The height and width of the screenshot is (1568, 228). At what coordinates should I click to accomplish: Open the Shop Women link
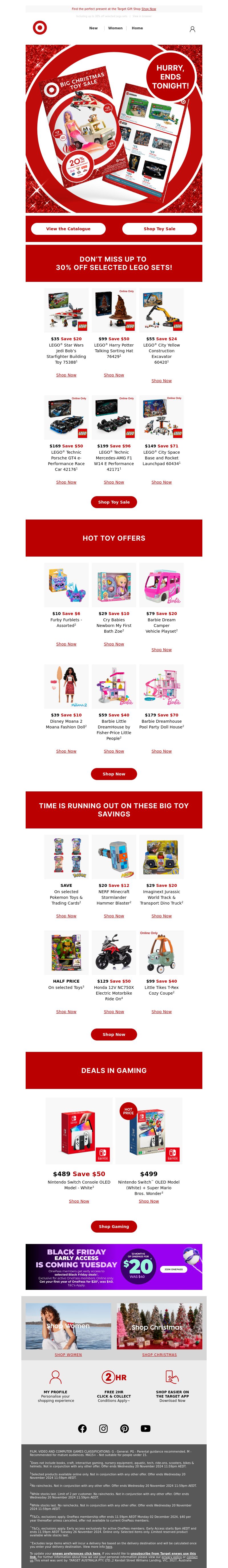click(x=68, y=1355)
